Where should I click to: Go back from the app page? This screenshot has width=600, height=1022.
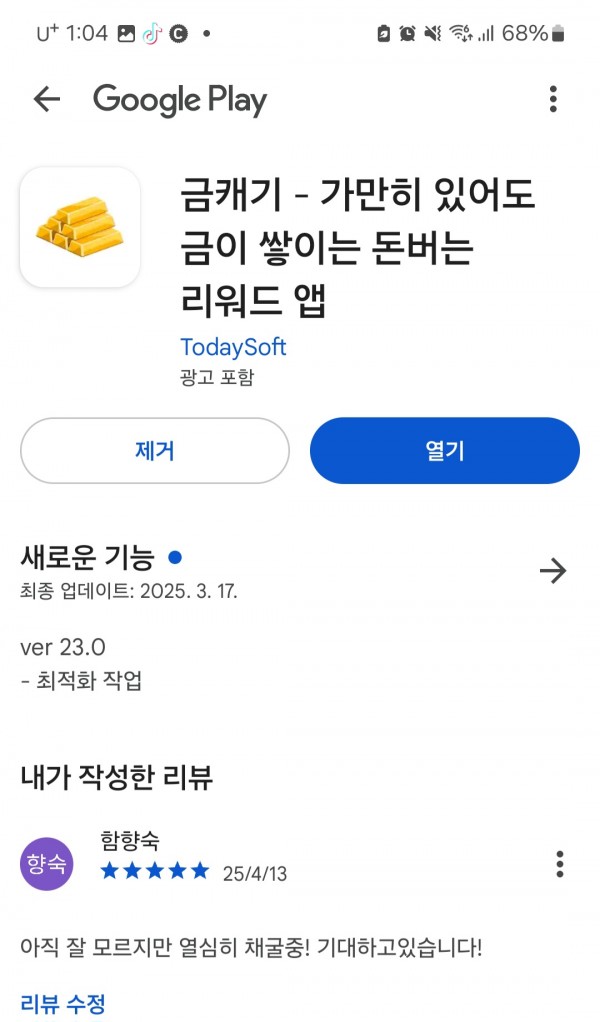click(x=46, y=99)
